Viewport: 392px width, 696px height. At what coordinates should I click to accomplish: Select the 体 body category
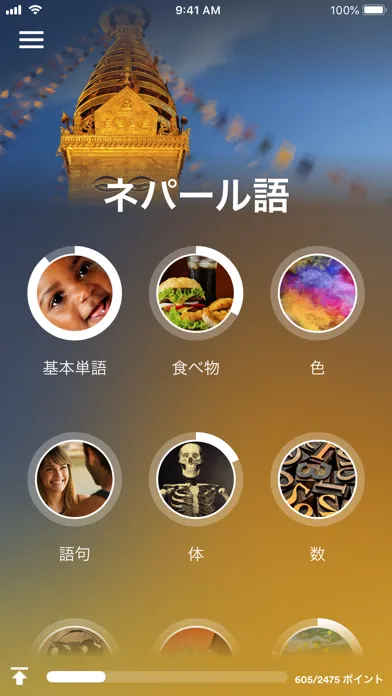[196, 479]
